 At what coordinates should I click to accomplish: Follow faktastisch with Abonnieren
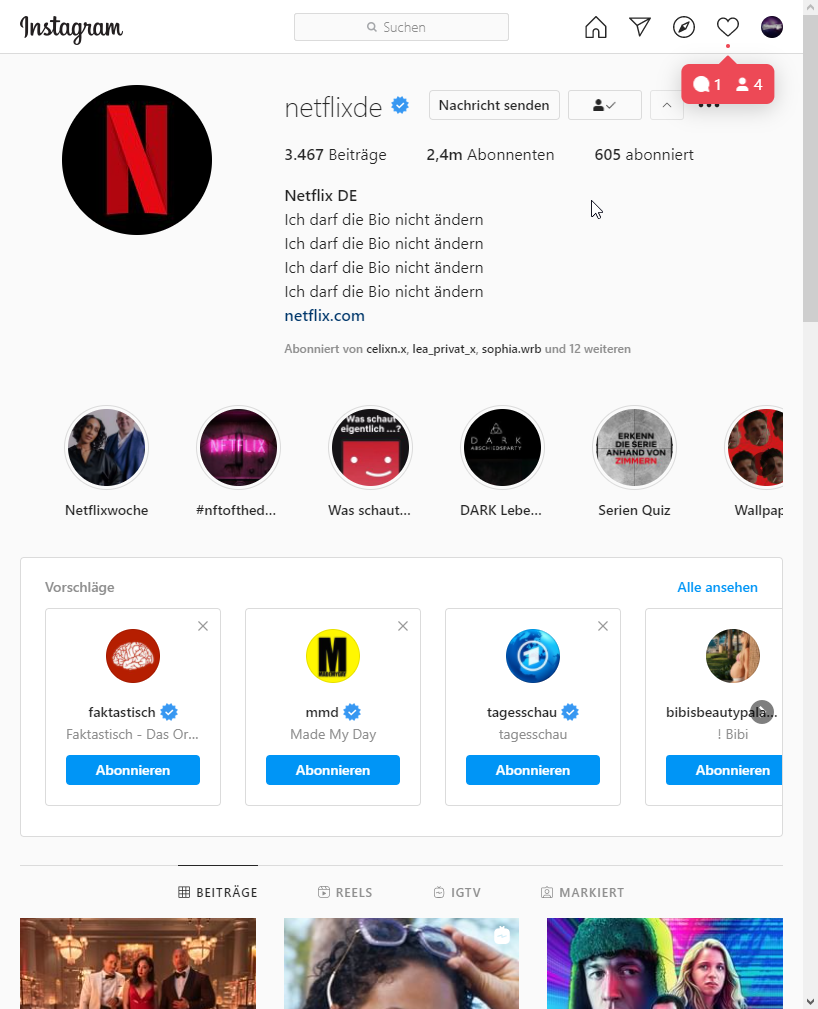pyautogui.click(x=133, y=770)
